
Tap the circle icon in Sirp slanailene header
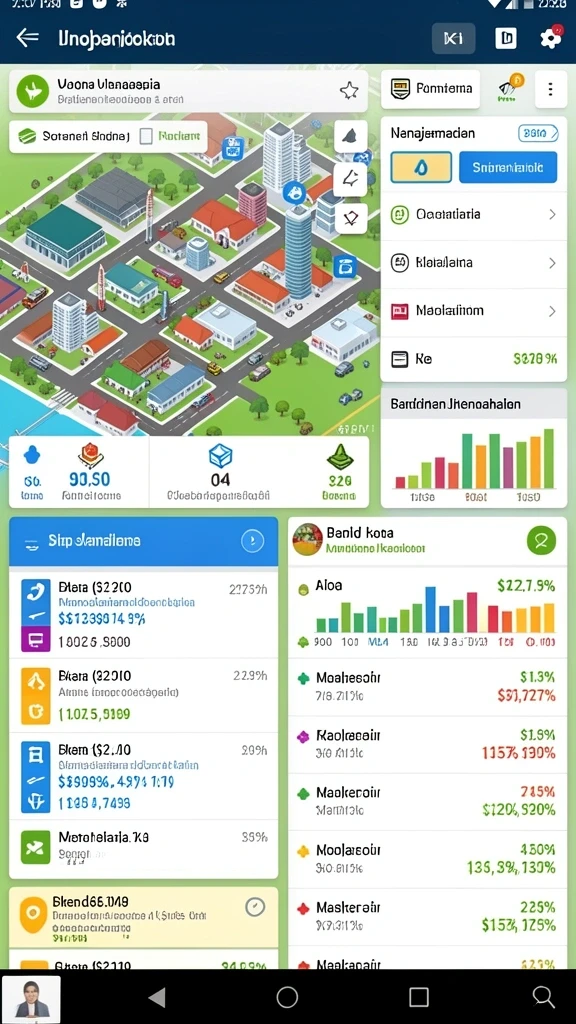coord(252,540)
